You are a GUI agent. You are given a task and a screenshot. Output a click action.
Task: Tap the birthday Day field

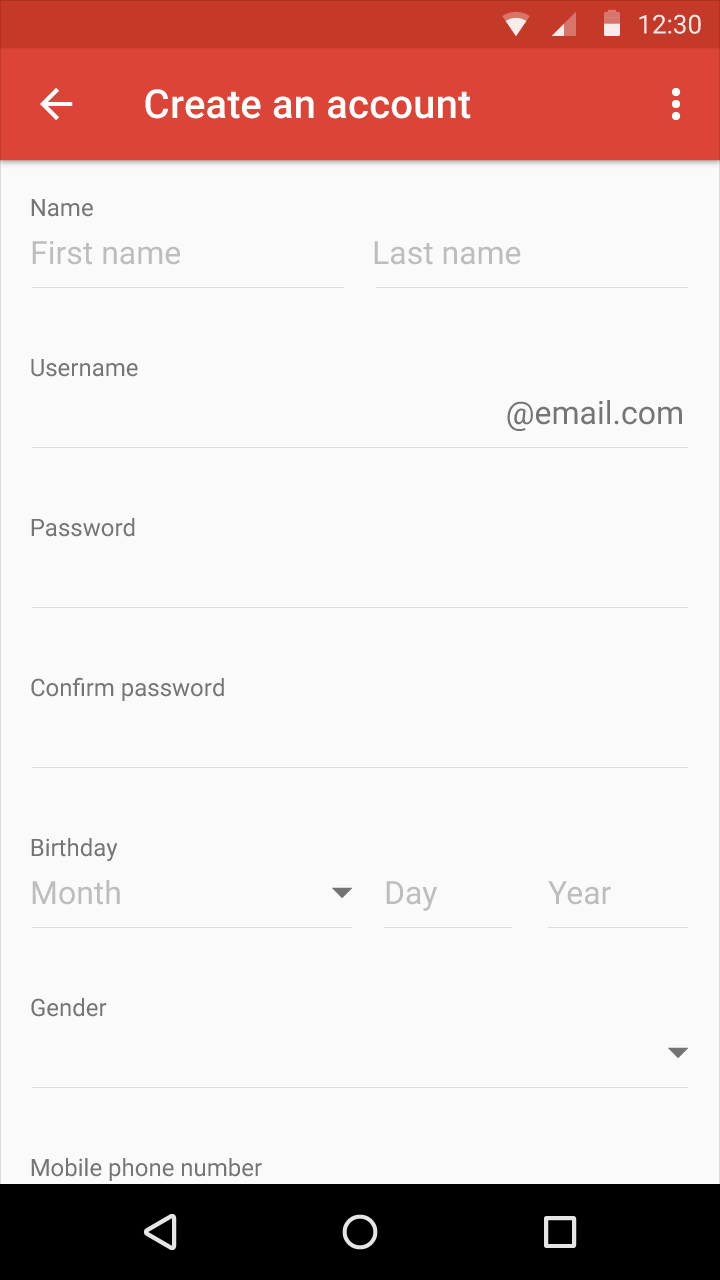[x=447, y=893]
